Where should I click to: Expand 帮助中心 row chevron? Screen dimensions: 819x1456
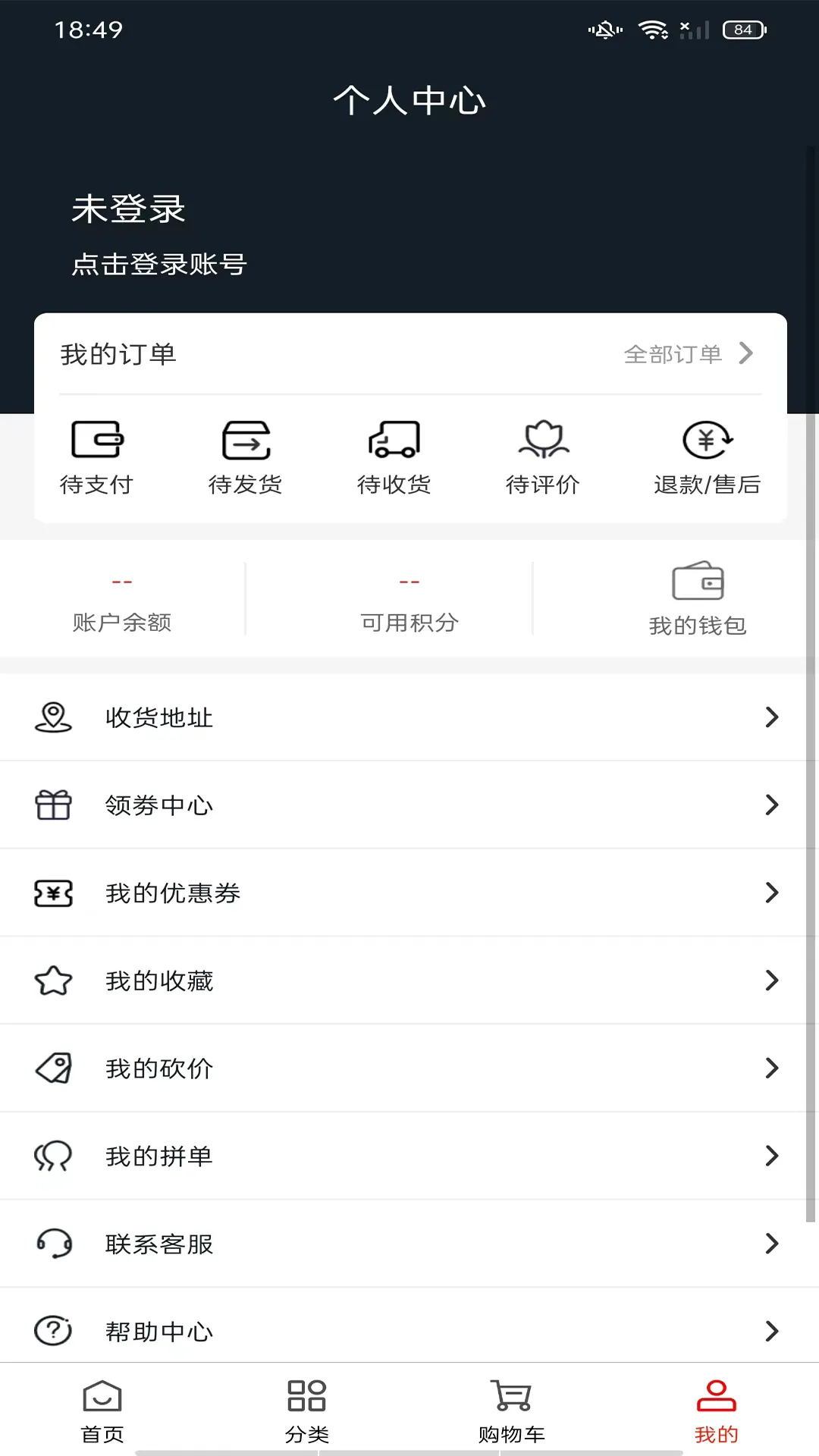point(773,1332)
